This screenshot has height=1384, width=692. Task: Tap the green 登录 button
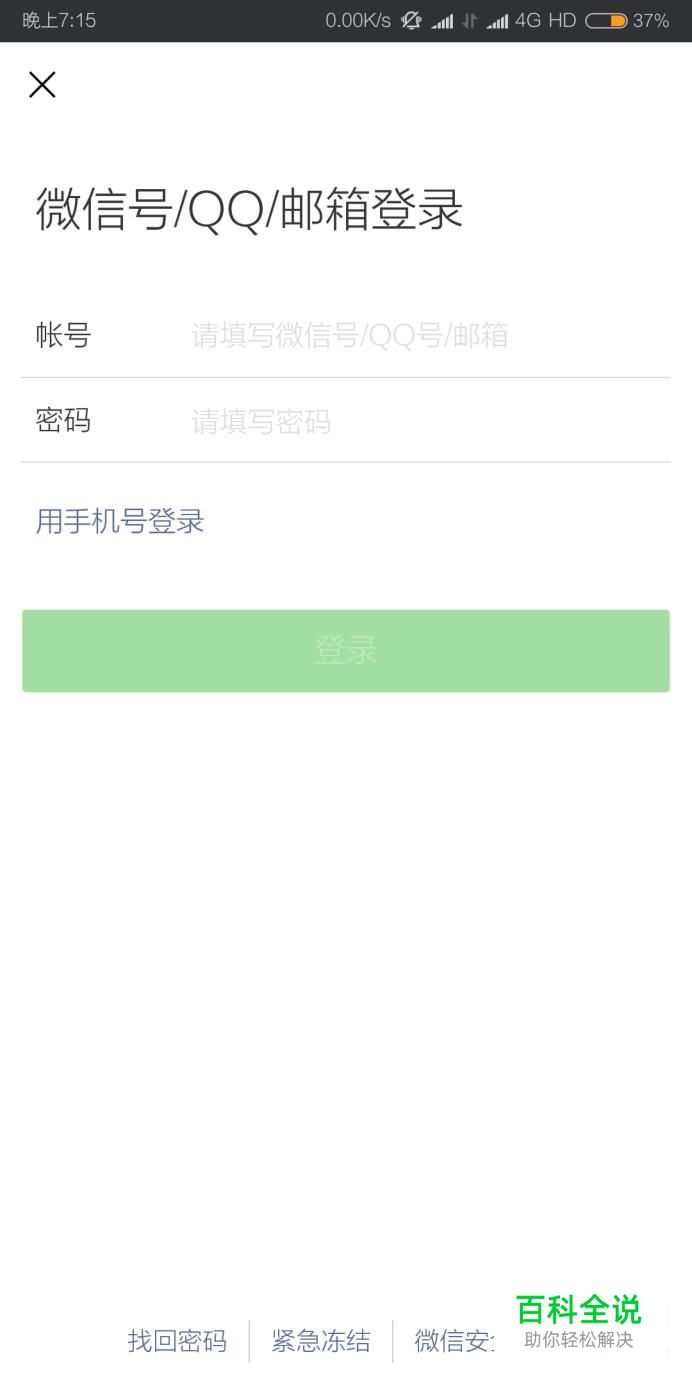[x=346, y=651]
